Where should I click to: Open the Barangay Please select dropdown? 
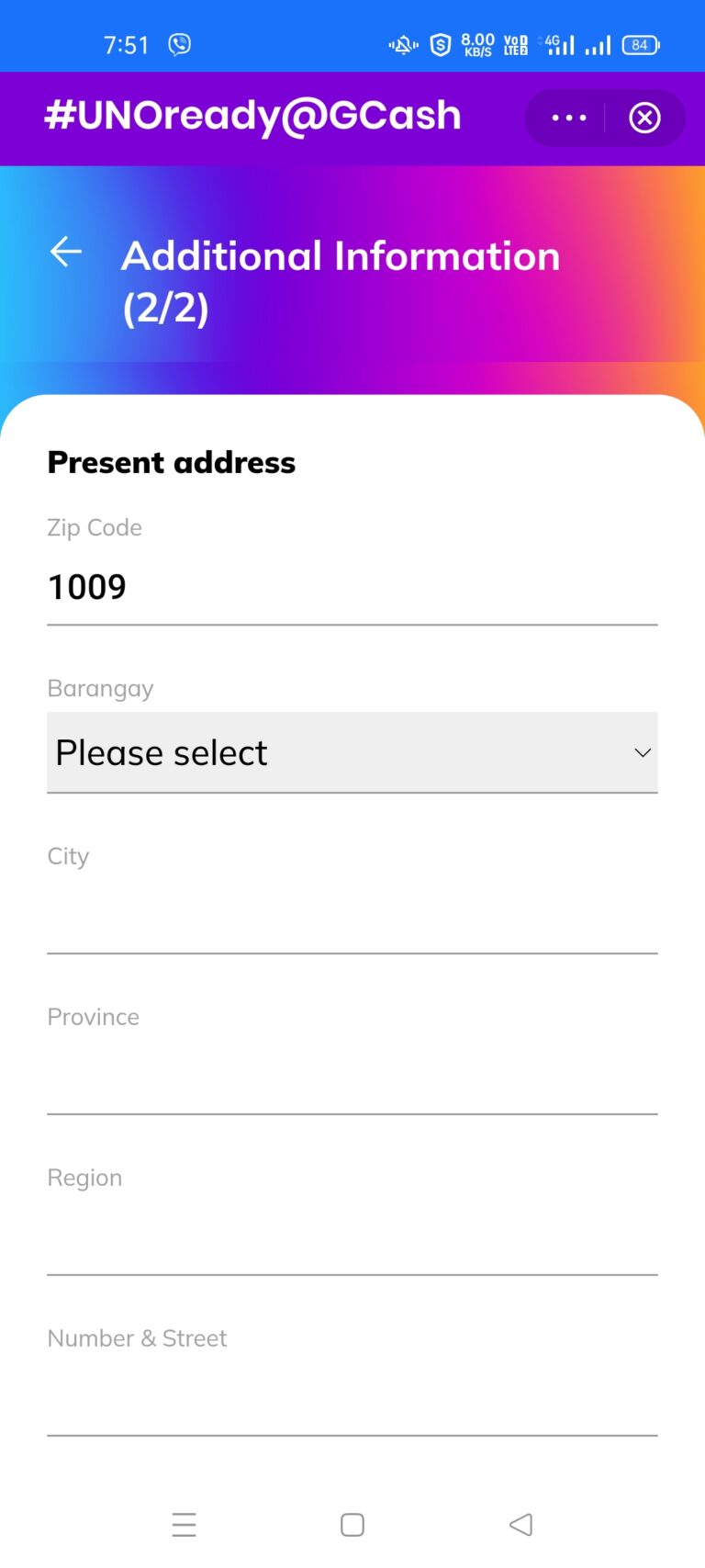tap(352, 752)
